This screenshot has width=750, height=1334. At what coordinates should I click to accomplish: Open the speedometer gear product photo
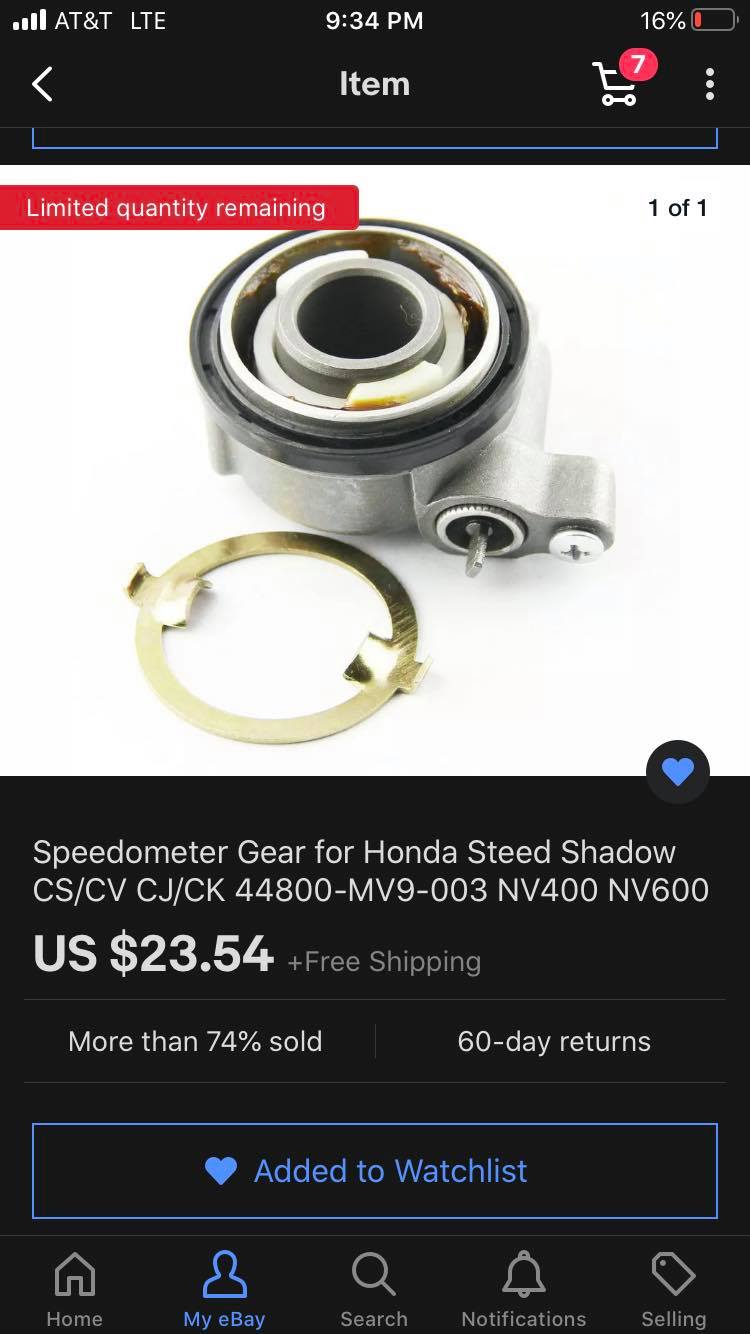tap(375, 470)
